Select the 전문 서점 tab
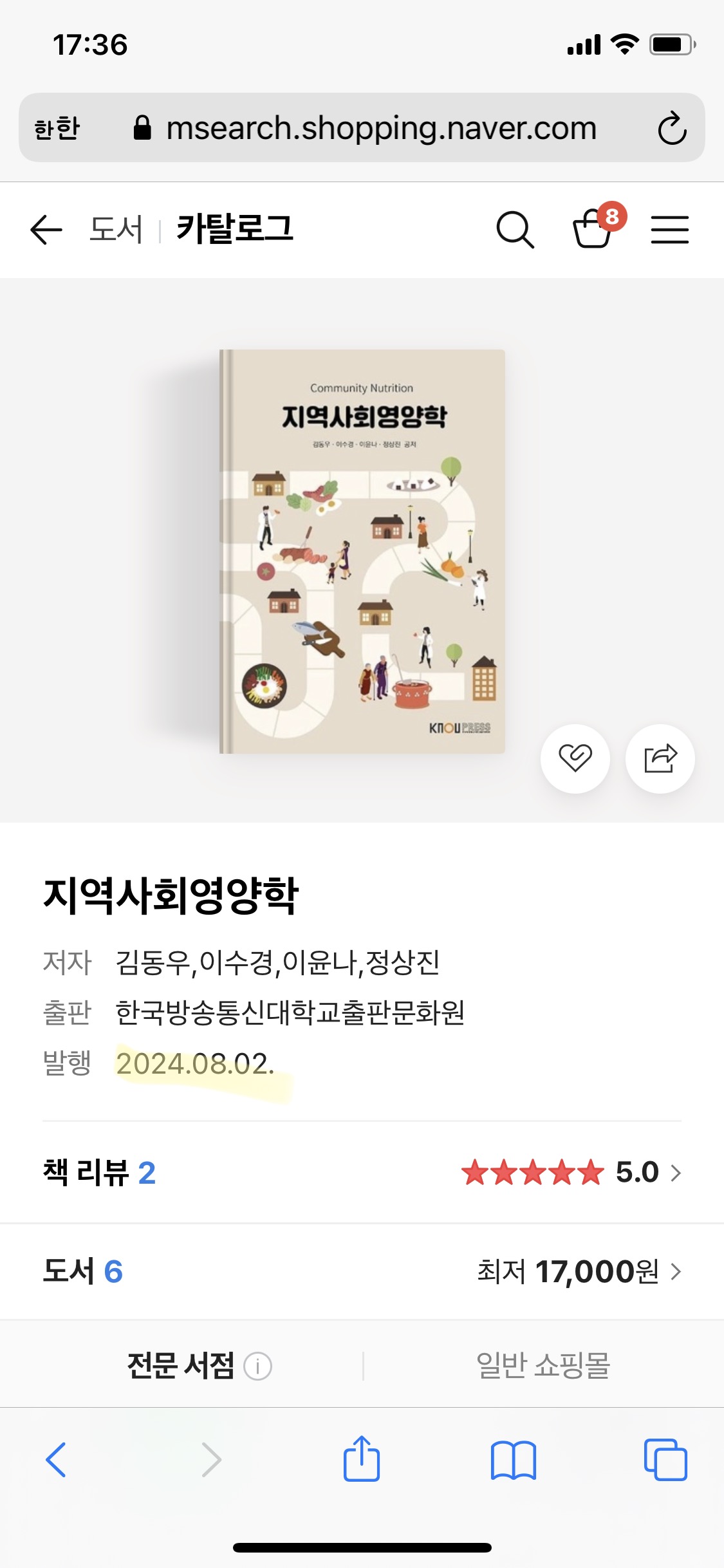724x1568 pixels. point(180,1365)
